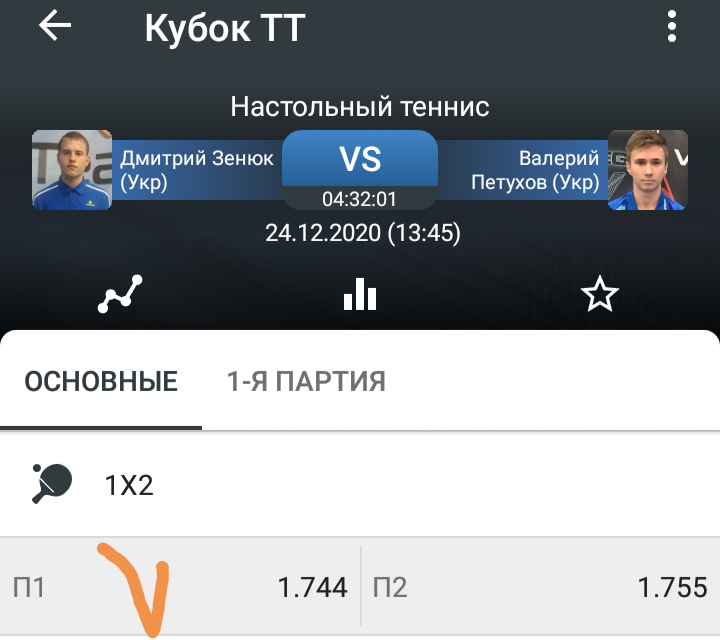Go back using the arrow icon
The image size is (720, 640).
55,26
